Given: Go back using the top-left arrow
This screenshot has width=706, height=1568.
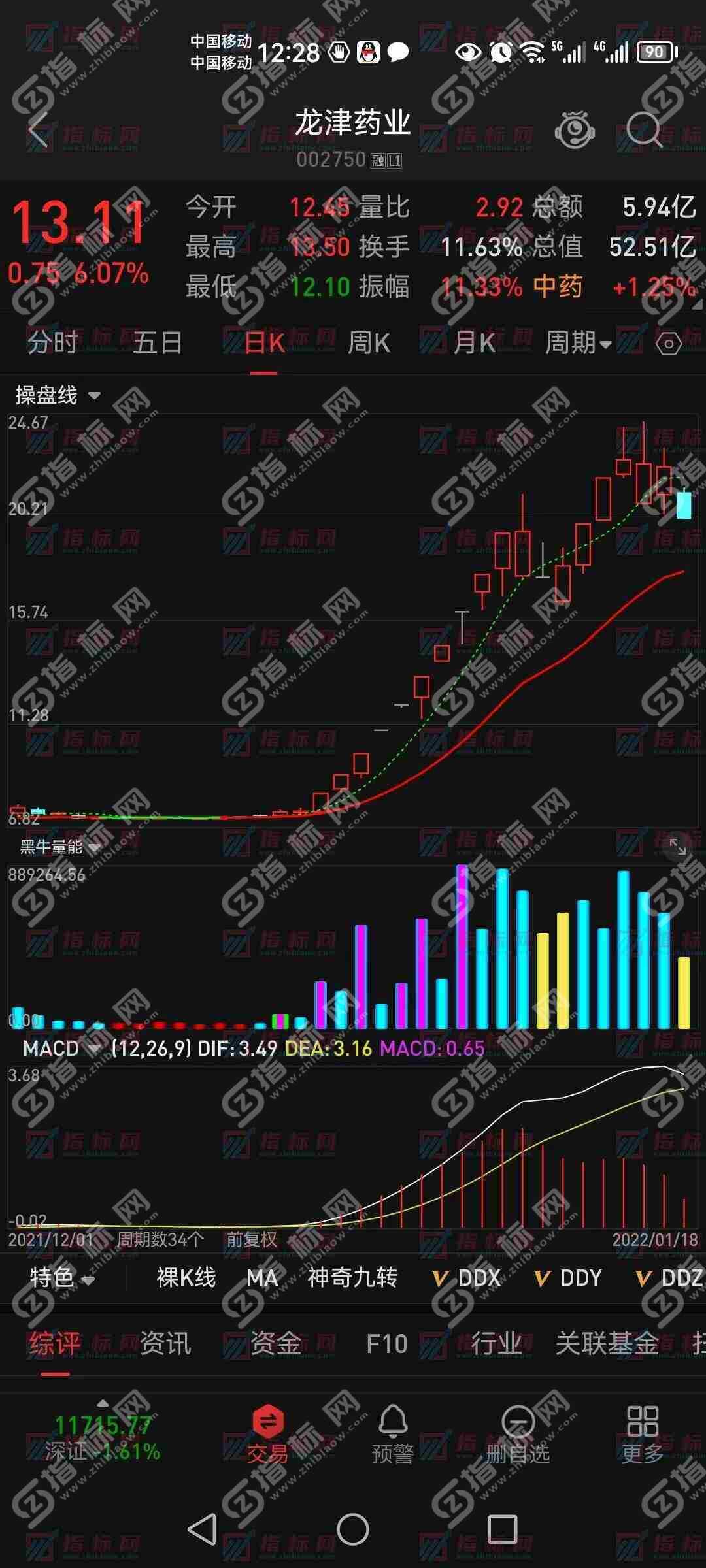Looking at the screenshot, I should (x=39, y=129).
